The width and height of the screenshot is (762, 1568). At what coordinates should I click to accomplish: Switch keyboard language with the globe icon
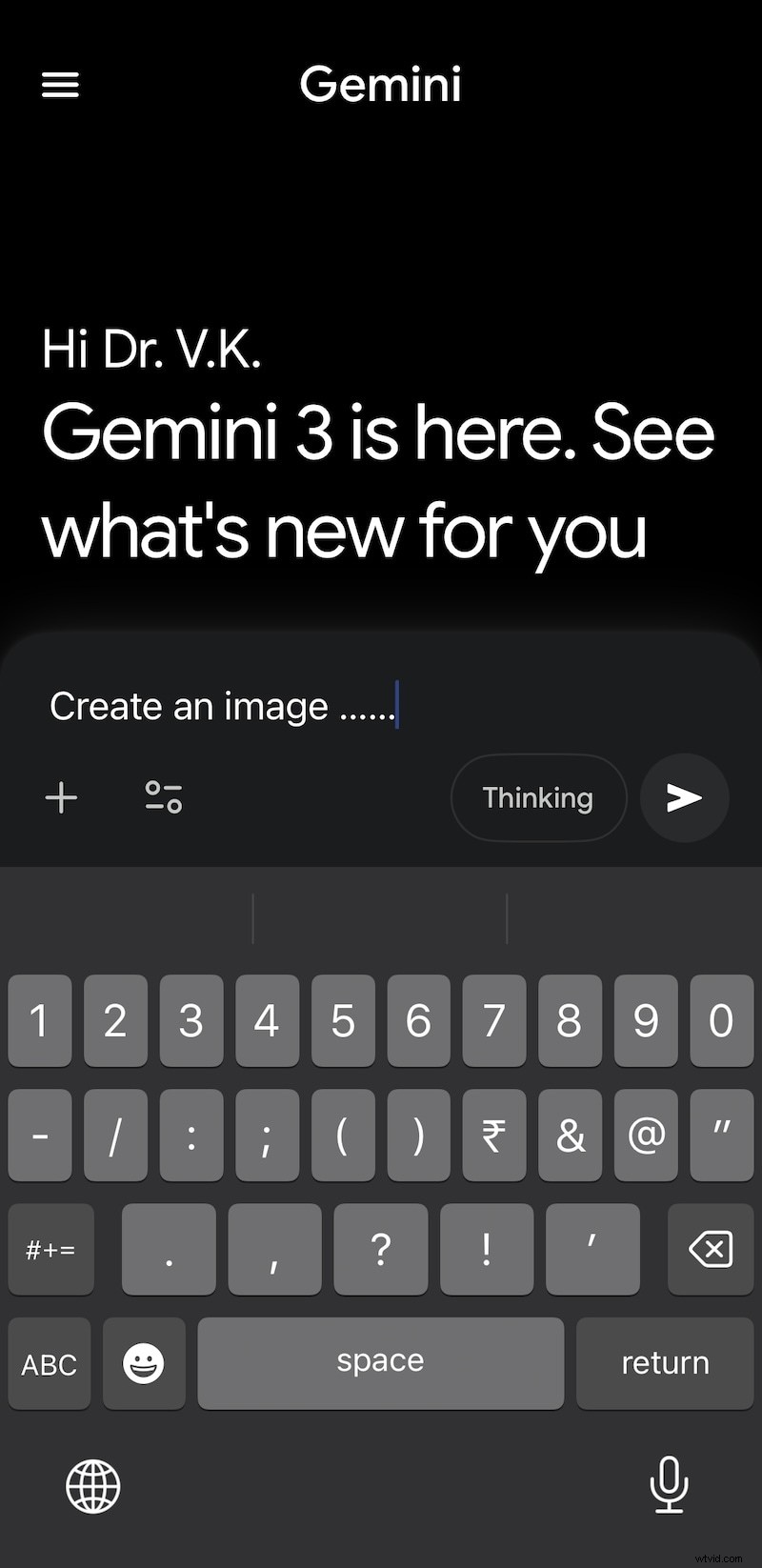91,1486
